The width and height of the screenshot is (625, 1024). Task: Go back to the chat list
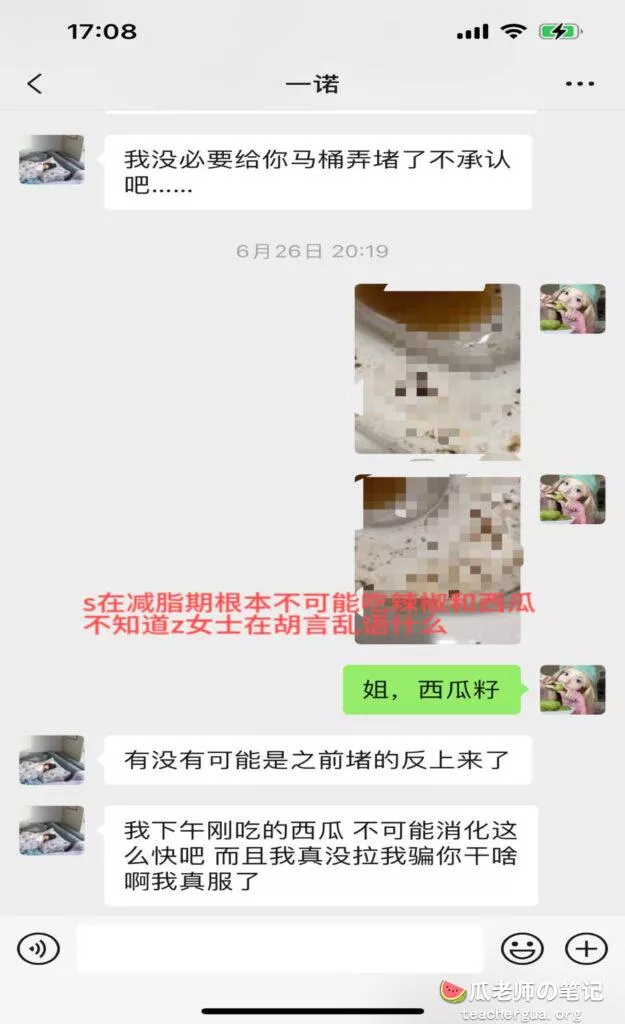[x=35, y=84]
